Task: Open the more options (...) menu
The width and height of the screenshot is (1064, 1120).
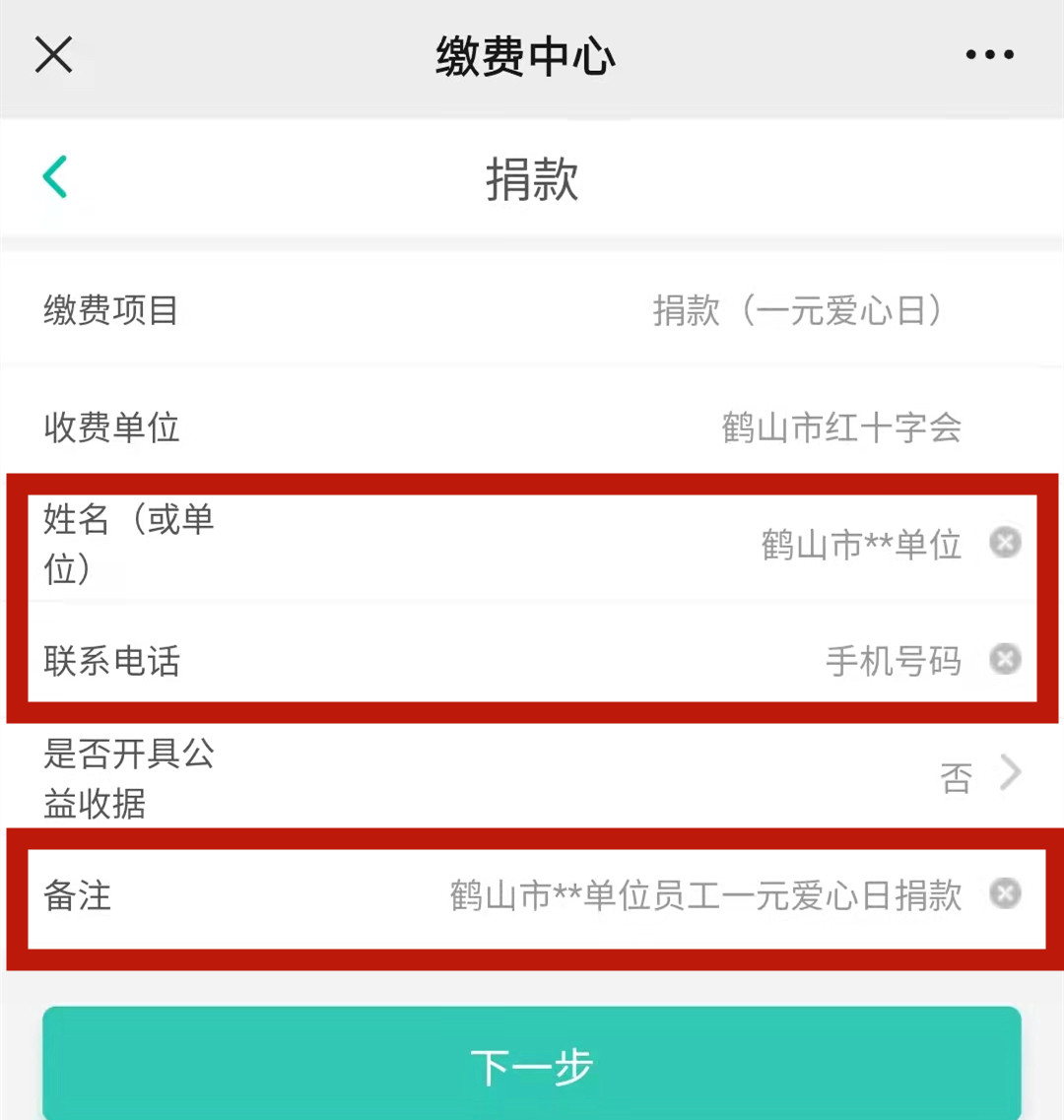Action: 990,56
